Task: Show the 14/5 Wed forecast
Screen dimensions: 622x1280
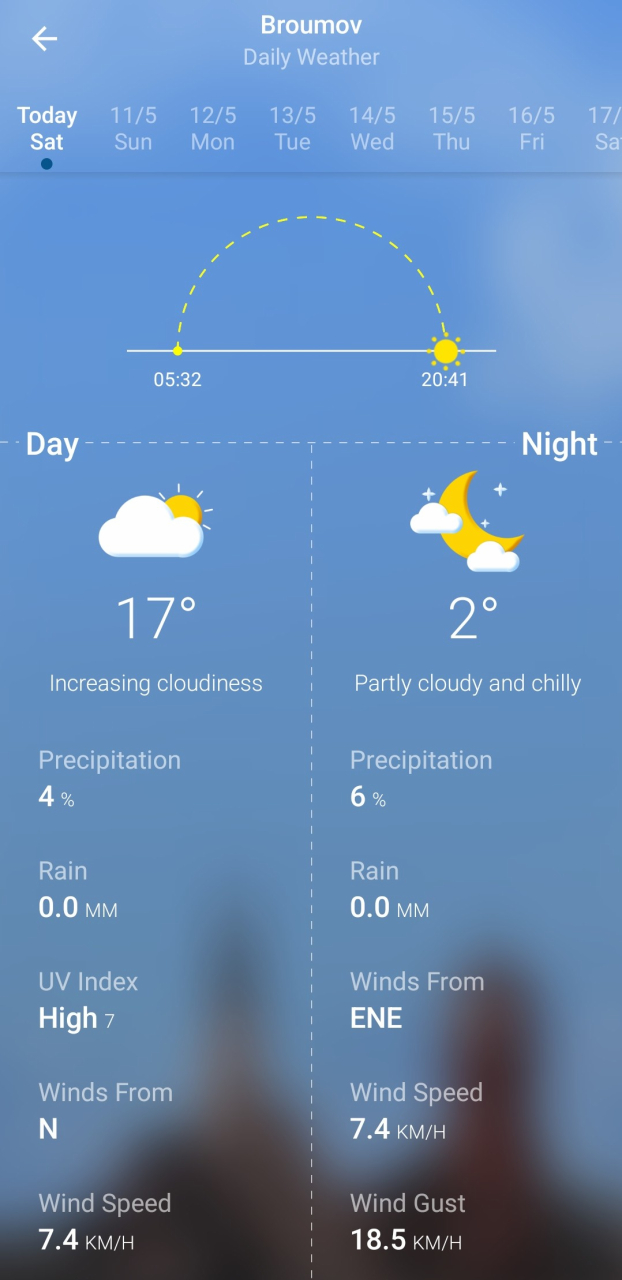Action: [372, 129]
